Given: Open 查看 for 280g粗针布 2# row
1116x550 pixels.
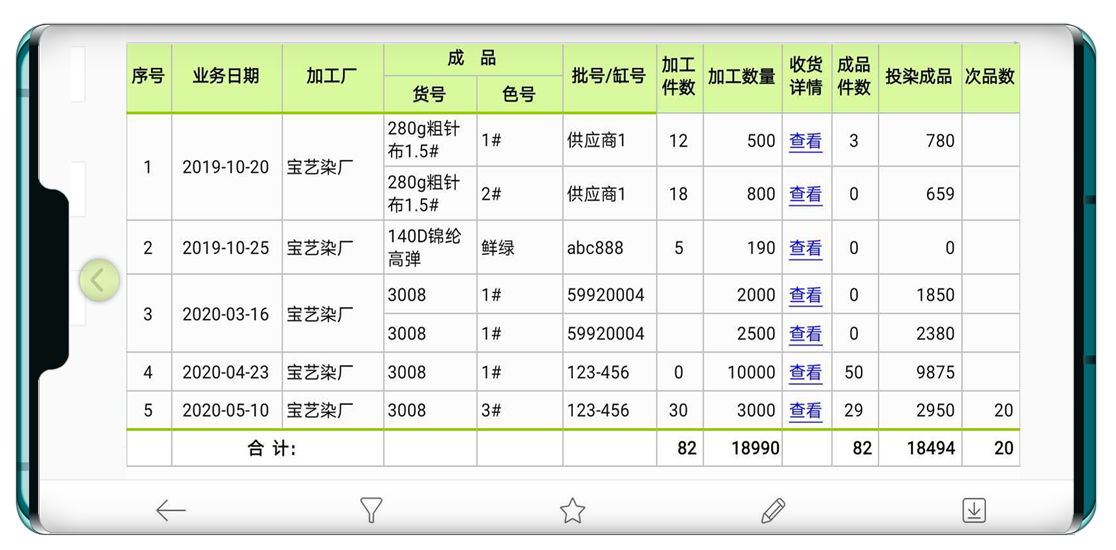Looking at the screenshot, I should 805,194.
